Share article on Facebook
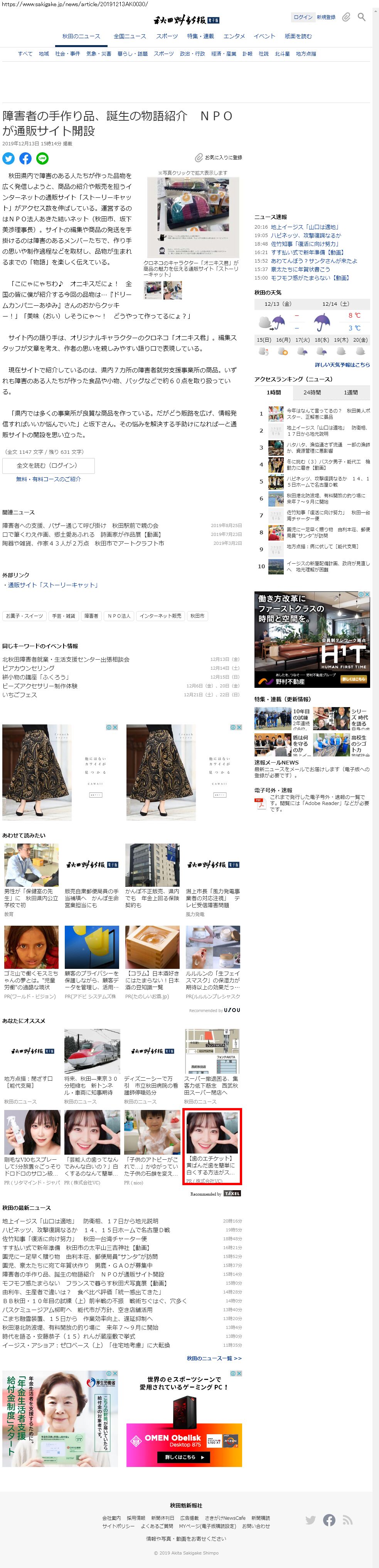This screenshot has height=1568, width=379. [x=25, y=158]
